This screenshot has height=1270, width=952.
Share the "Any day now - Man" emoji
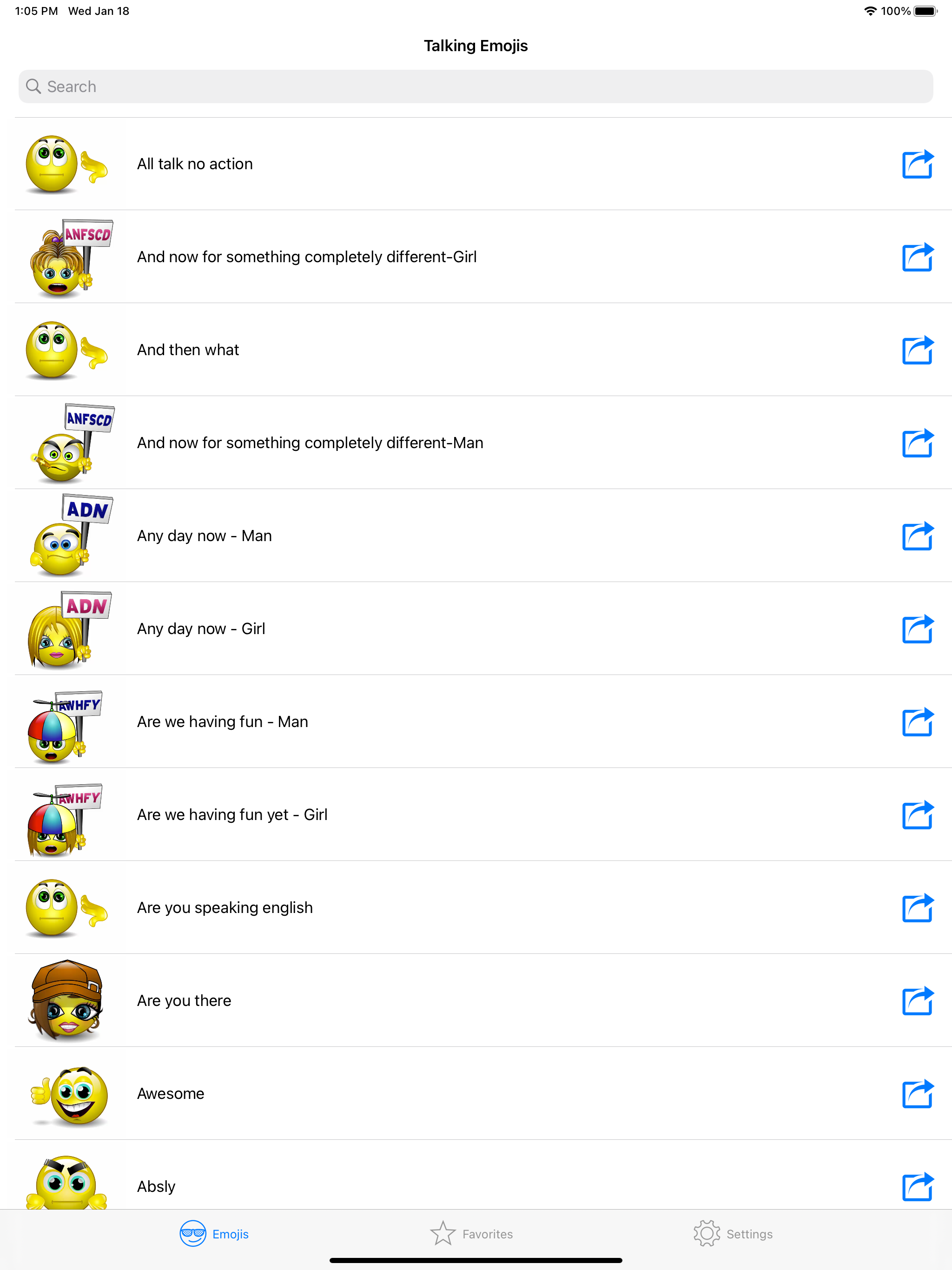click(917, 536)
